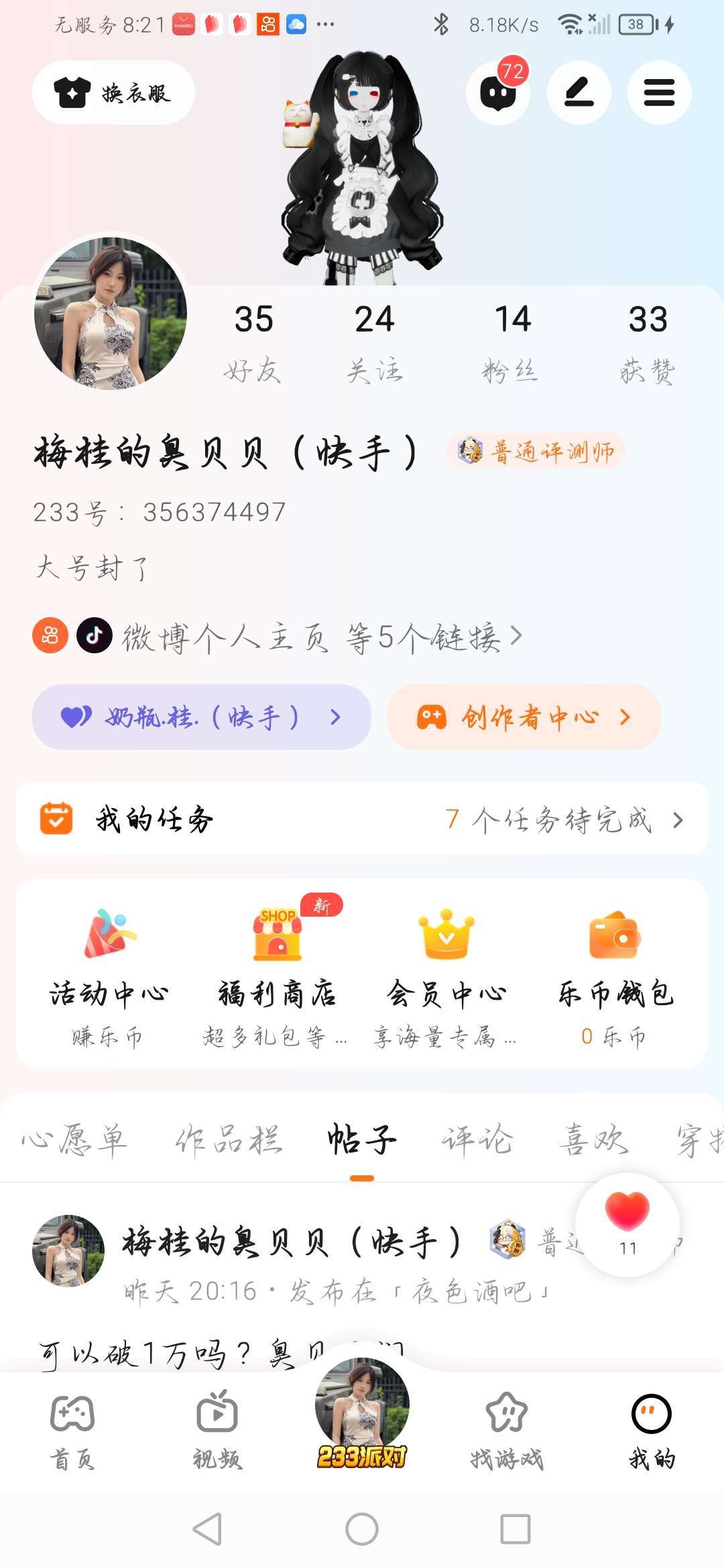The width and height of the screenshot is (724, 1568).
Task: Switch to the 作品栏 tab
Action: coord(229,1140)
